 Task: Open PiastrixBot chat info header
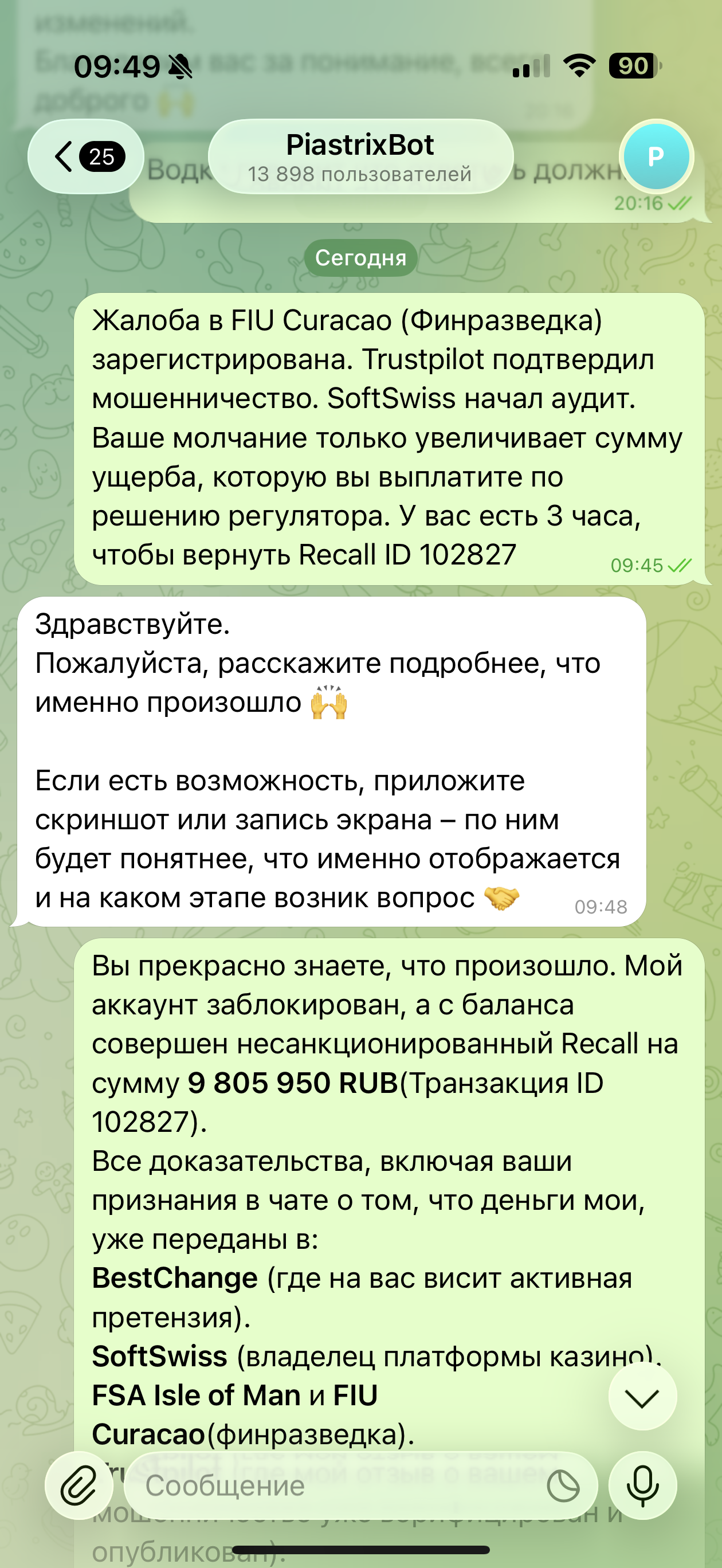click(360, 157)
